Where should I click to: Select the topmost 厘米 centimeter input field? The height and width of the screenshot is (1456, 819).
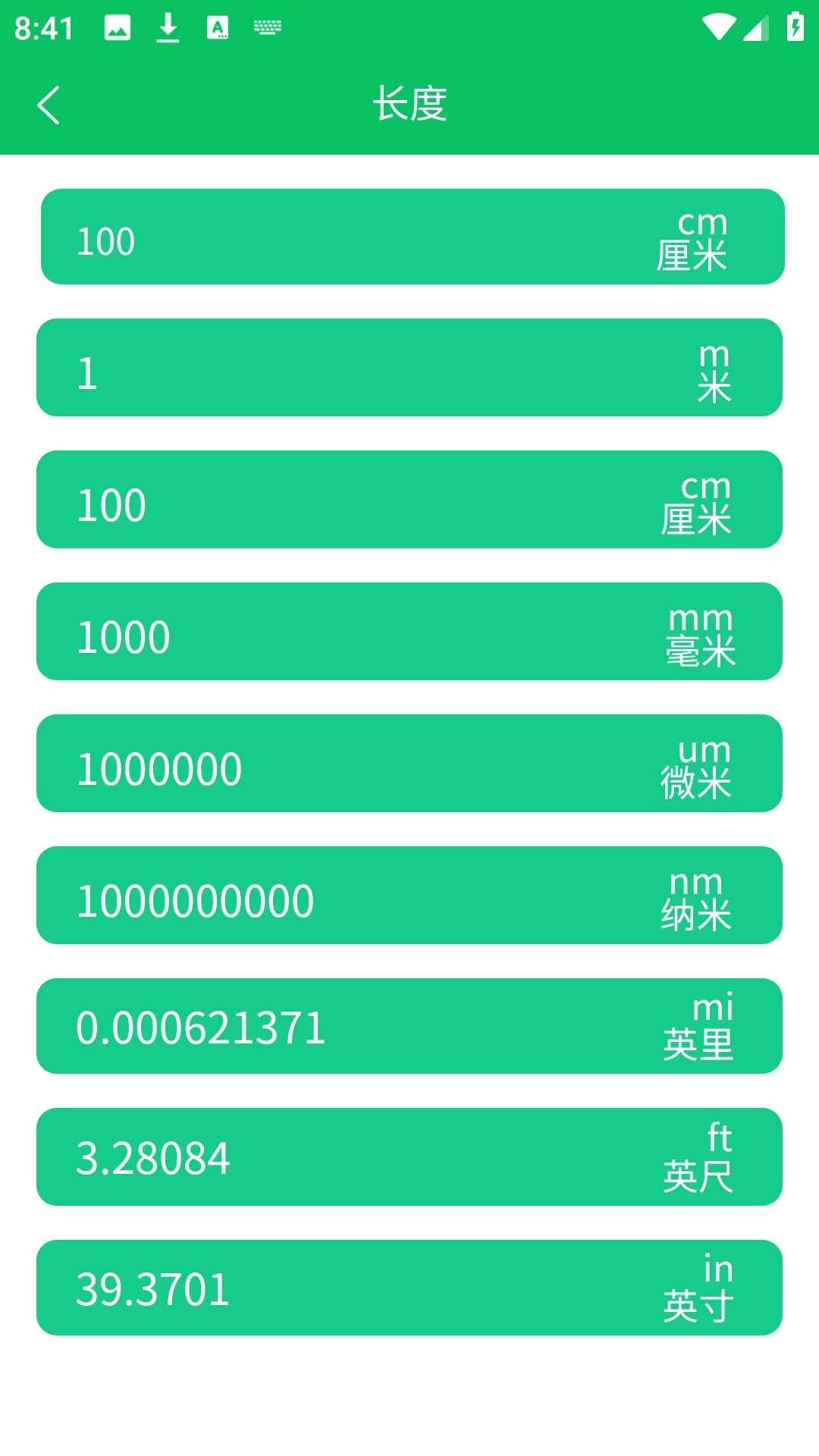tap(409, 237)
